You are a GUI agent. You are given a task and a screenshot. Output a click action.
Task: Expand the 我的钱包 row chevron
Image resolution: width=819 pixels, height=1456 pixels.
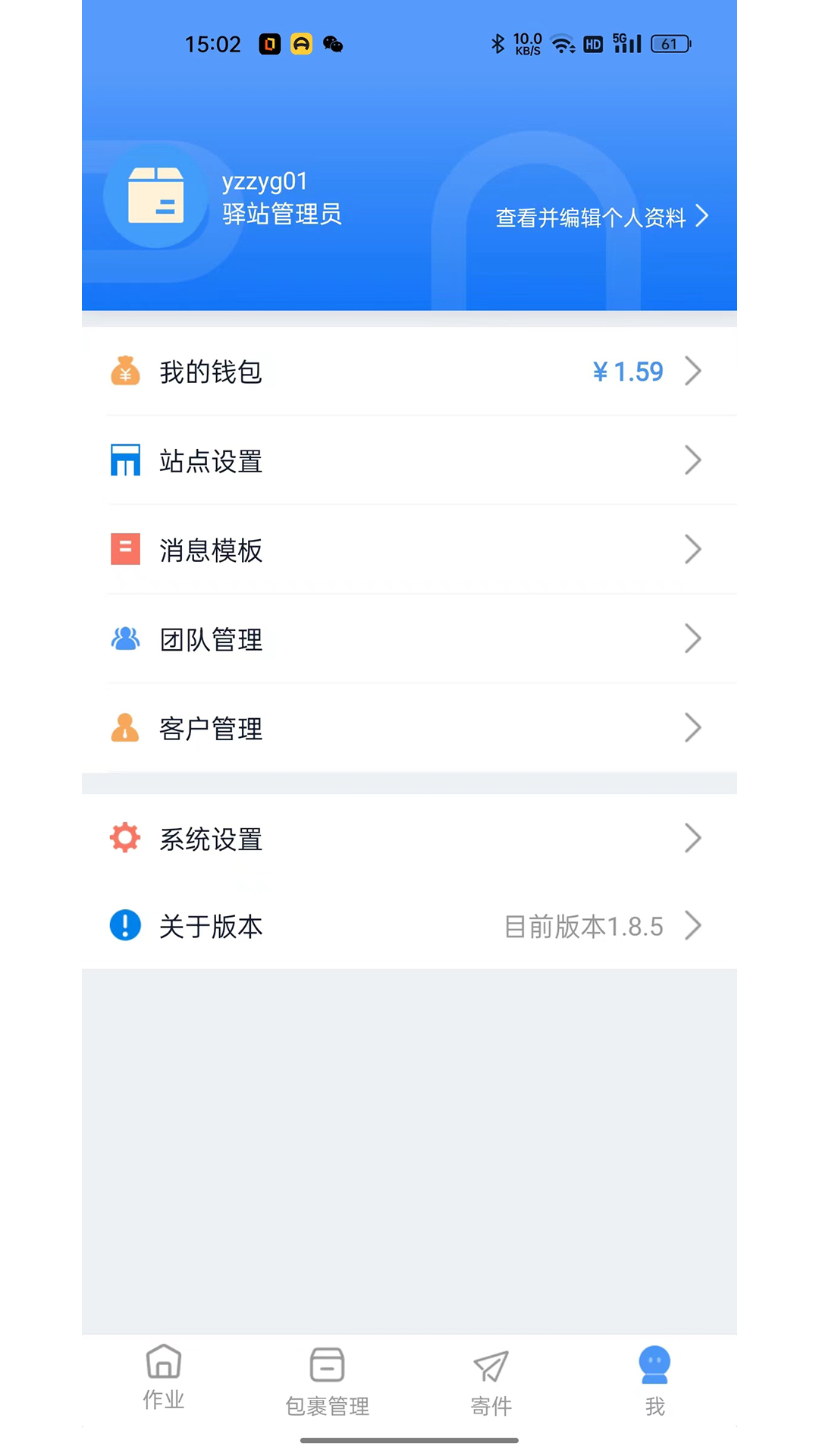694,372
